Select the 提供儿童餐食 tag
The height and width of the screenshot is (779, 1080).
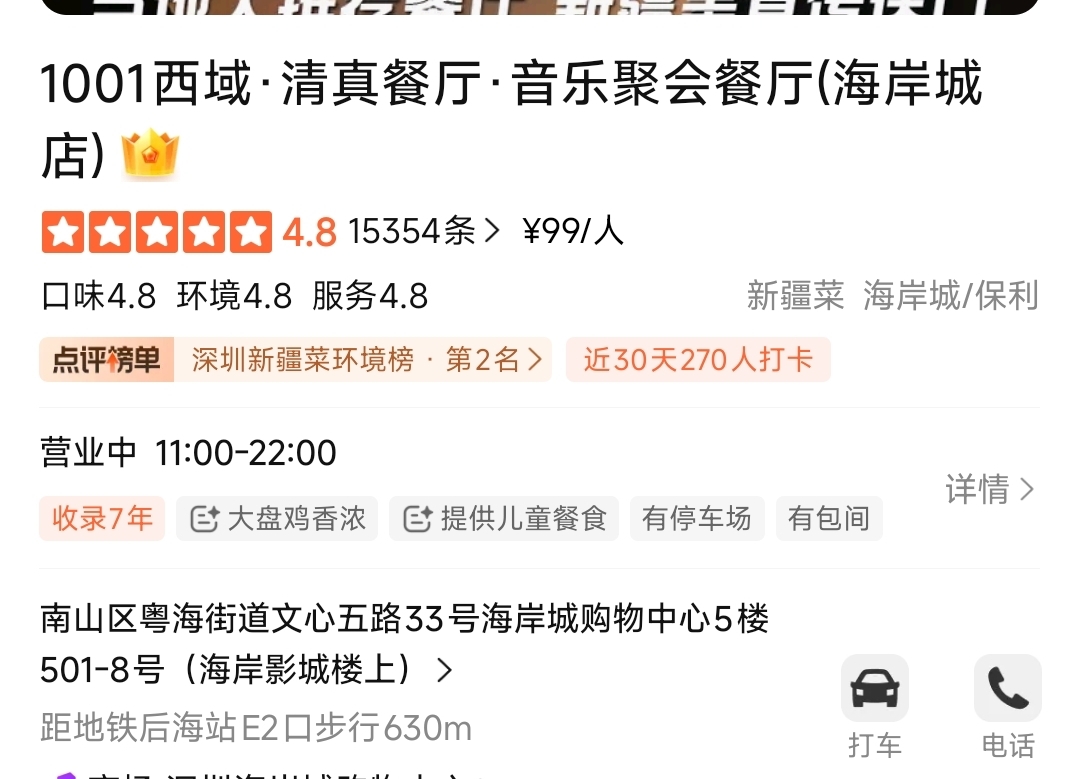(x=504, y=519)
